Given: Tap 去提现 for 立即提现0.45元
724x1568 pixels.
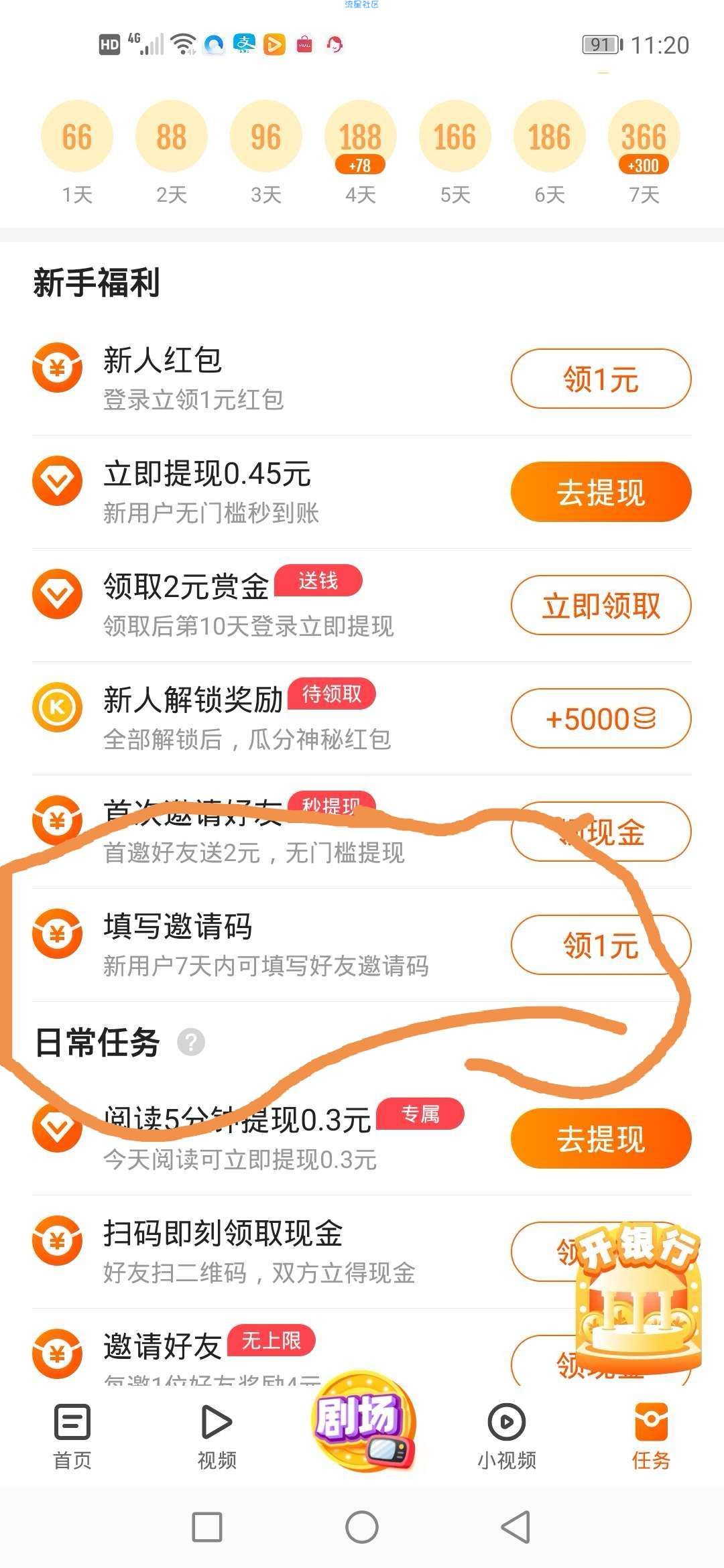Looking at the screenshot, I should pyautogui.click(x=601, y=493).
